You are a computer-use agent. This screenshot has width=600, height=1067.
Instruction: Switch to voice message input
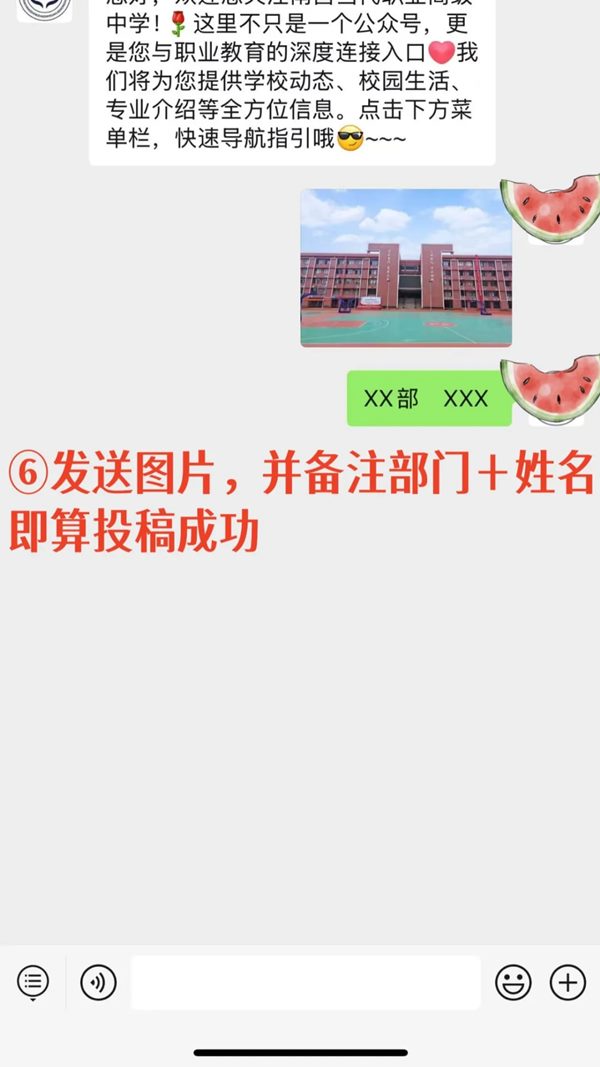click(x=98, y=983)
